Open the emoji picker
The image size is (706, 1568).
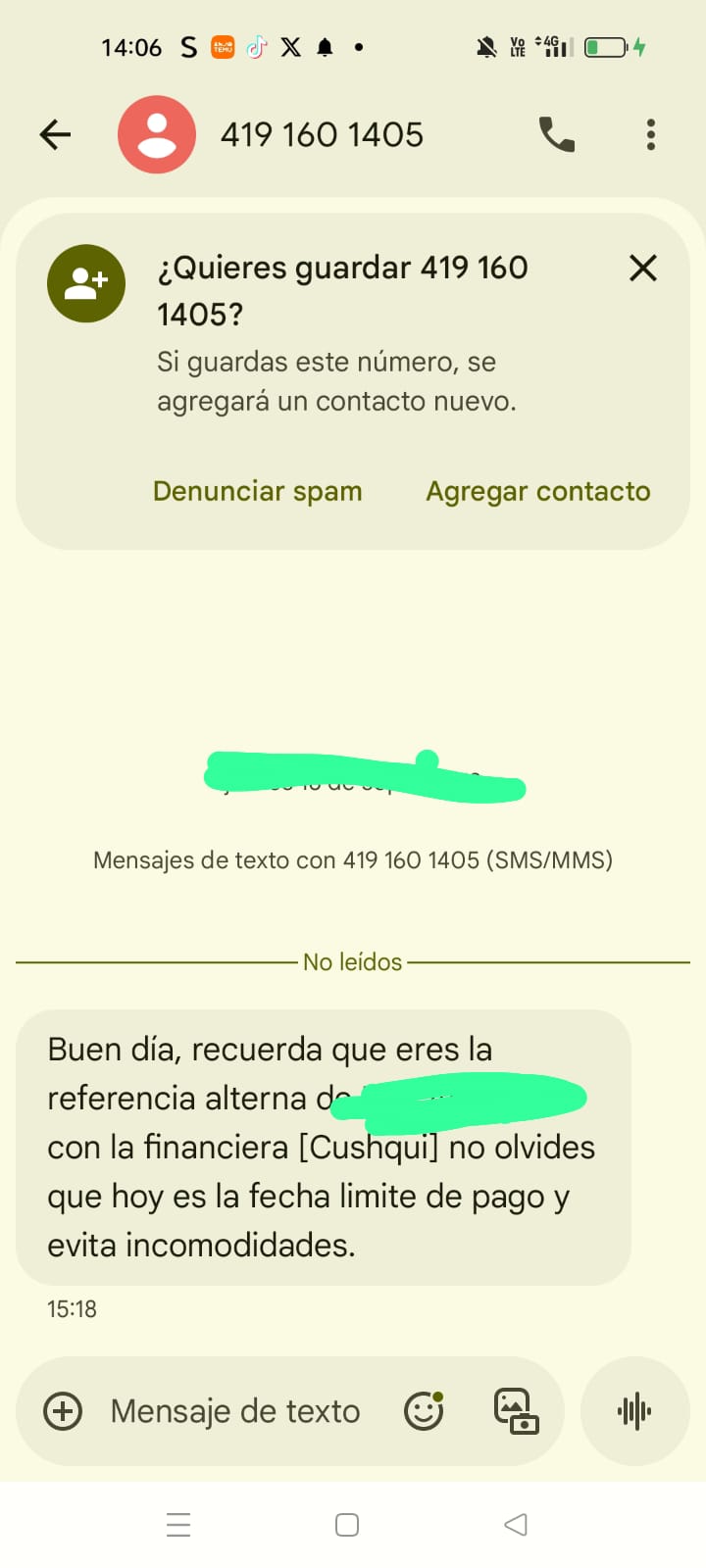[x=424, y=1411]
